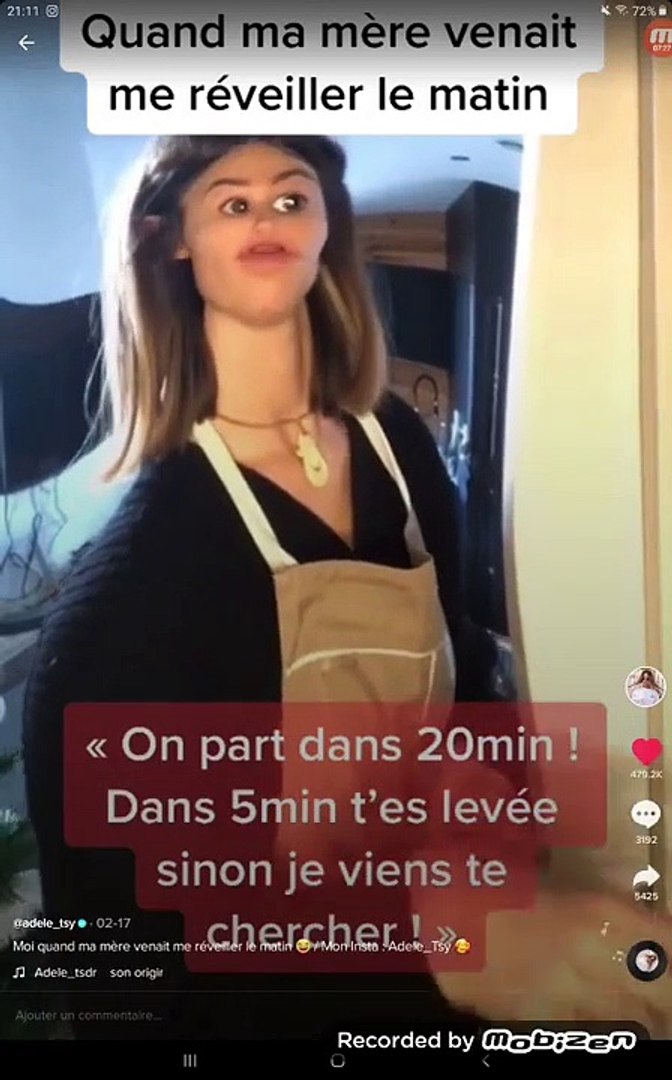Like this video with the heart
This screenshot has height=1080, width=672.
click(x=647, y=751)
